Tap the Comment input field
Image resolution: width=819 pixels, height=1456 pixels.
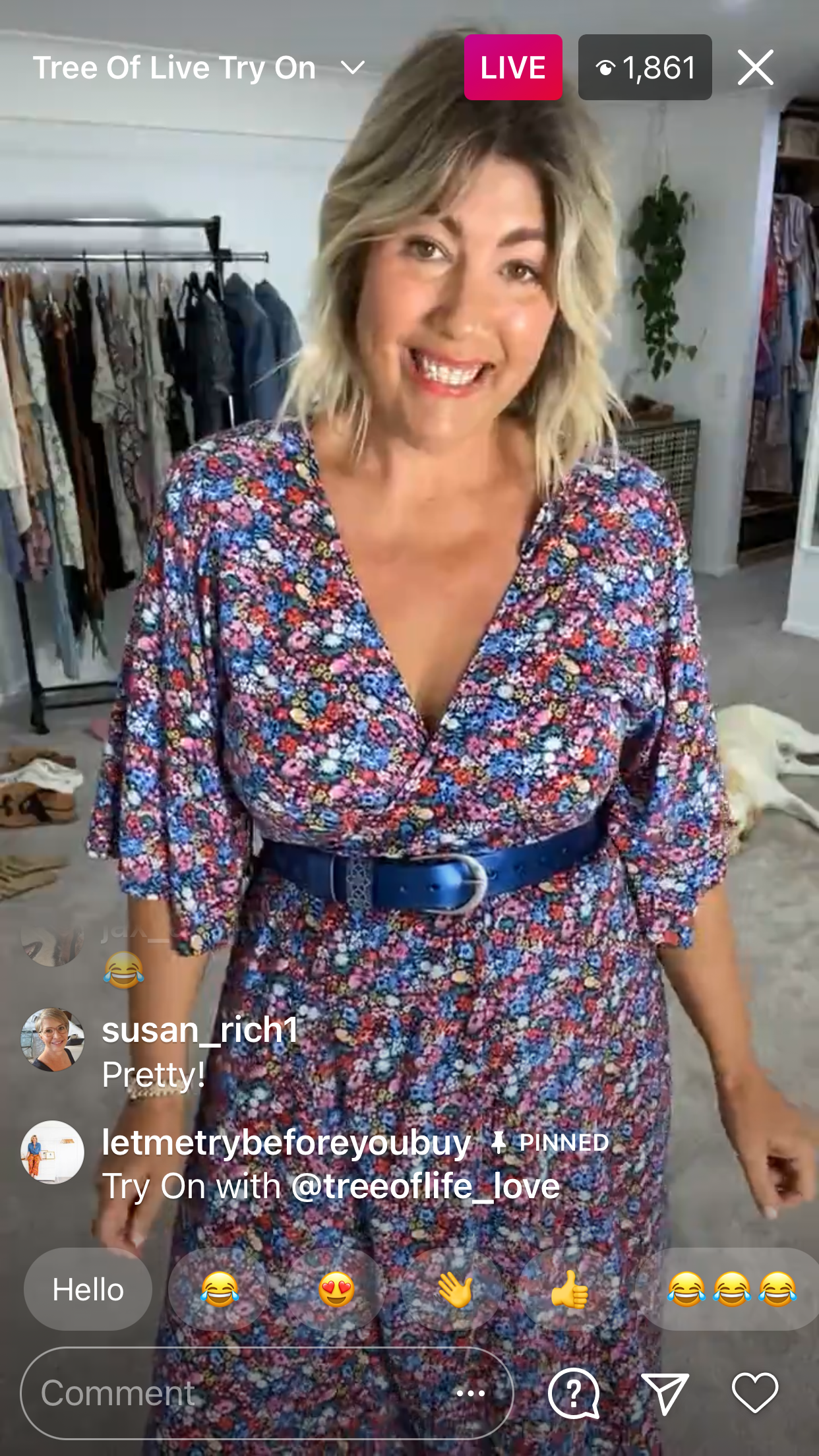pos(231,1393)
